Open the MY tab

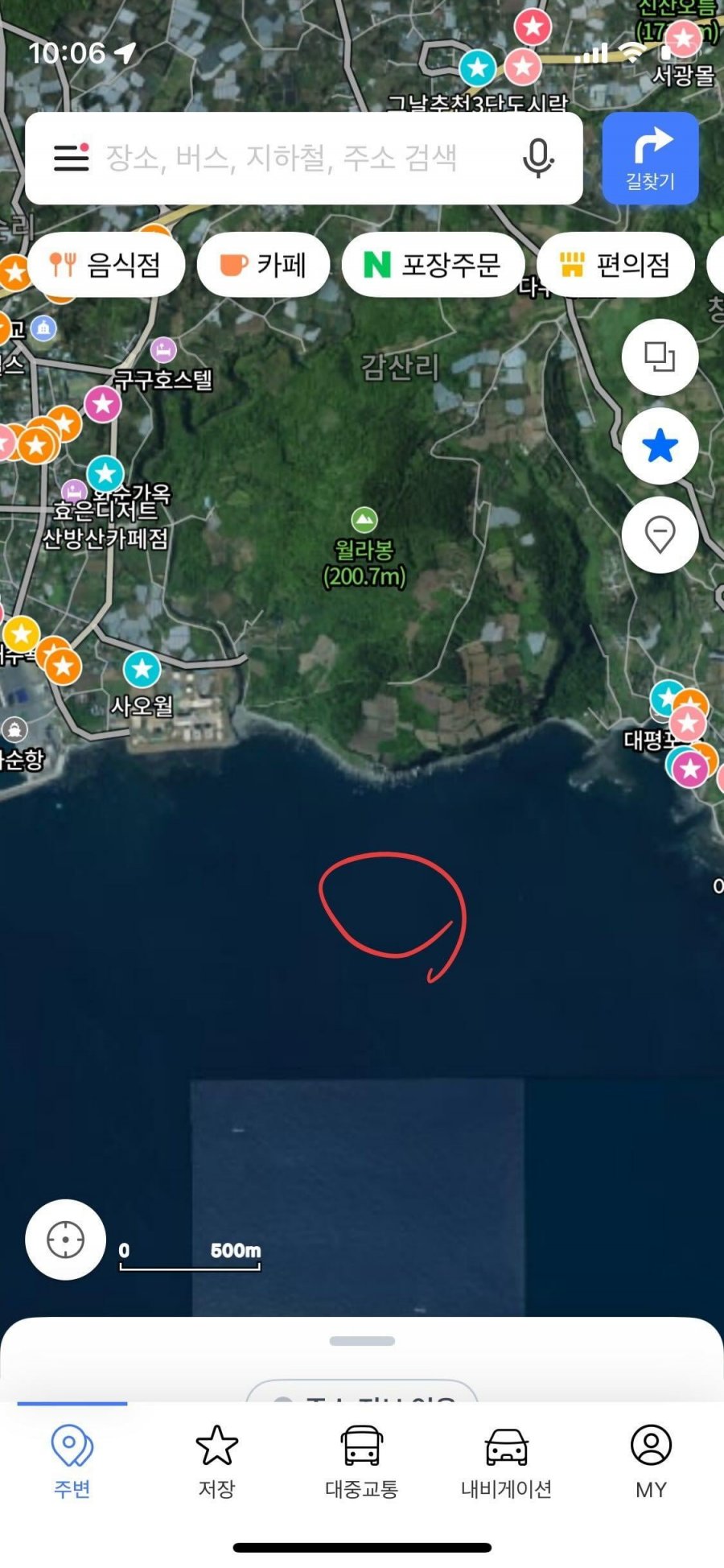[x=651, y=1461]
